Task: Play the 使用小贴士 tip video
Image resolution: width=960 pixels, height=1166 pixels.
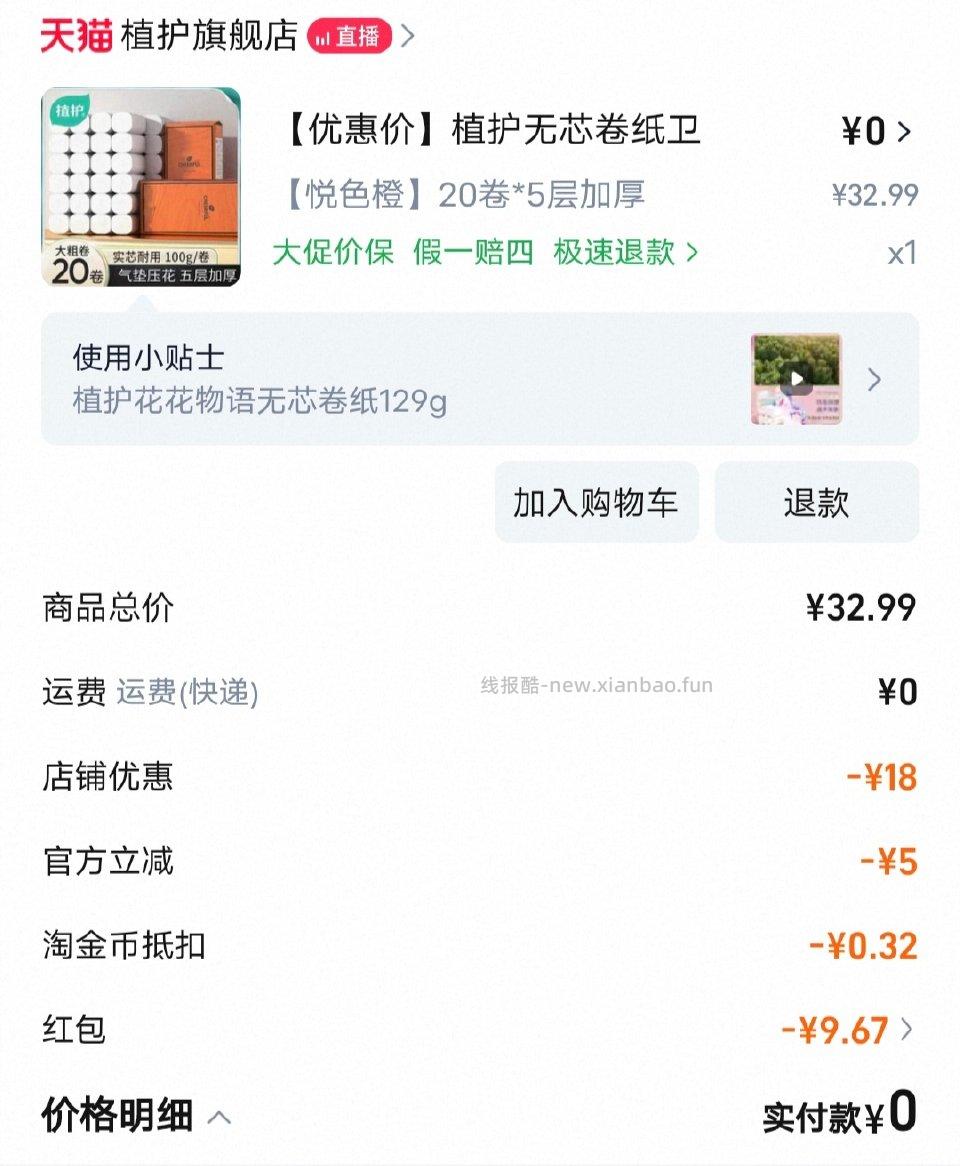Action: pos(795,379)
